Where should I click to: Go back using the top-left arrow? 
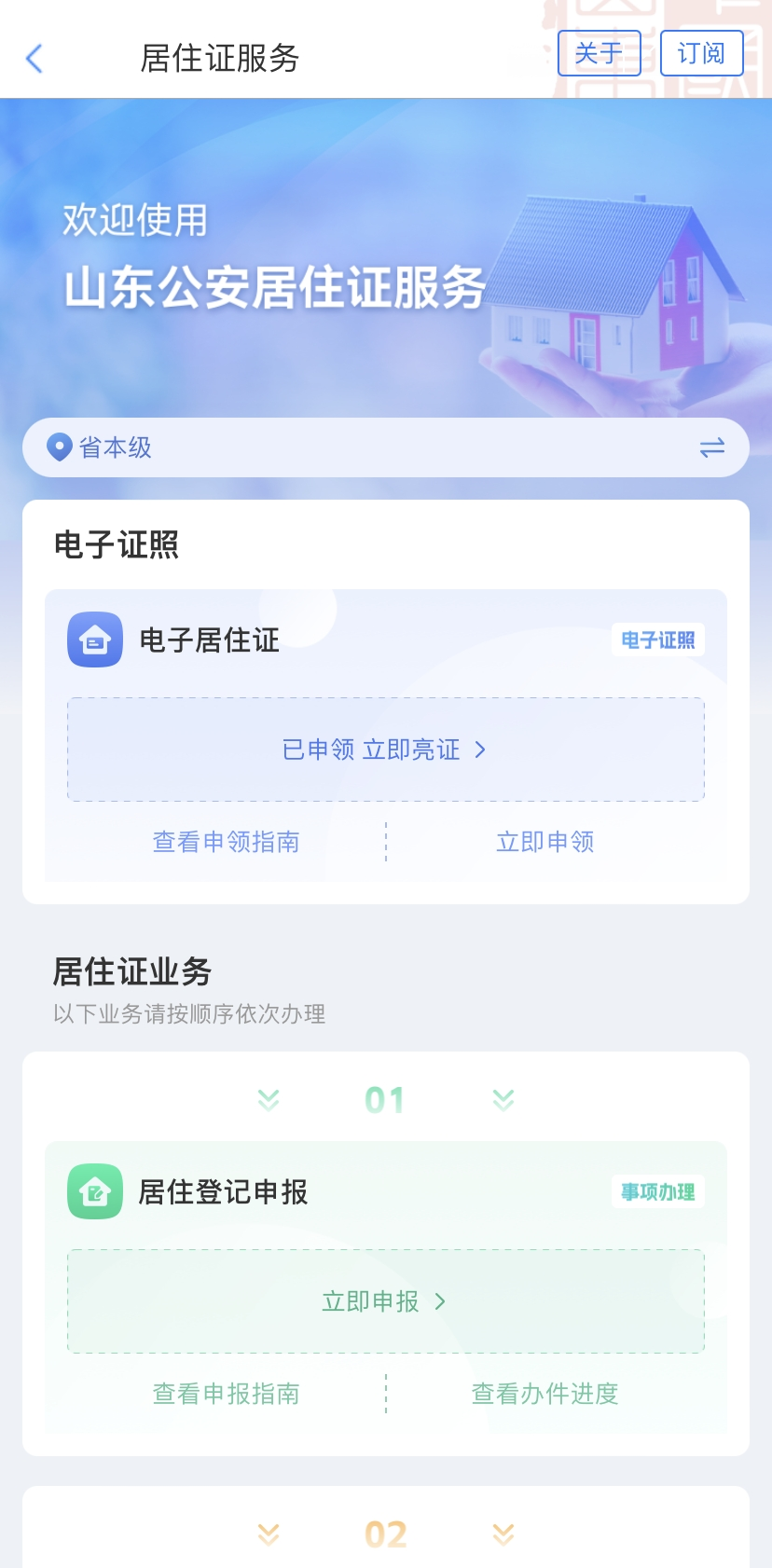[34, 58]
